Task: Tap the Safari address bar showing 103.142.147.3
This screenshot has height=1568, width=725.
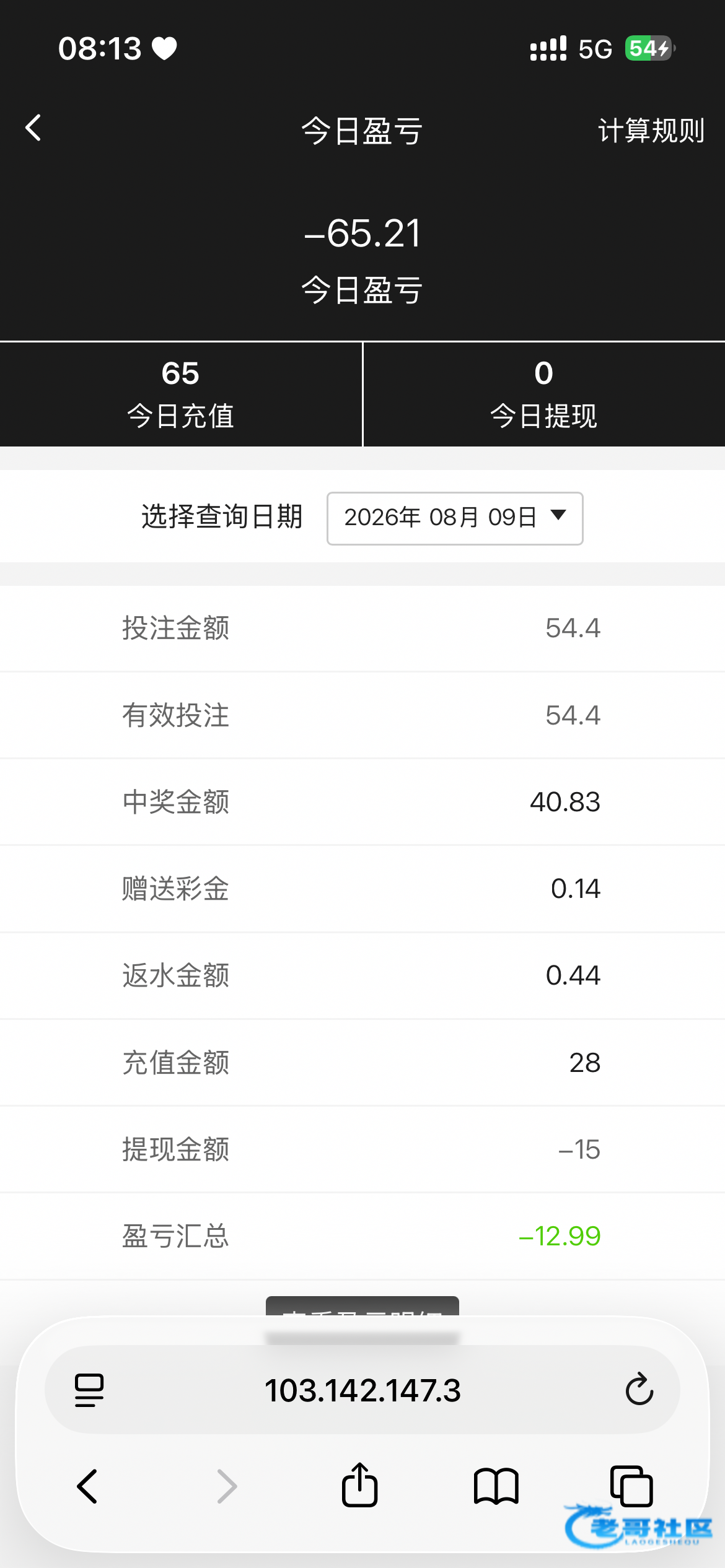Action: click(362, 1390)
